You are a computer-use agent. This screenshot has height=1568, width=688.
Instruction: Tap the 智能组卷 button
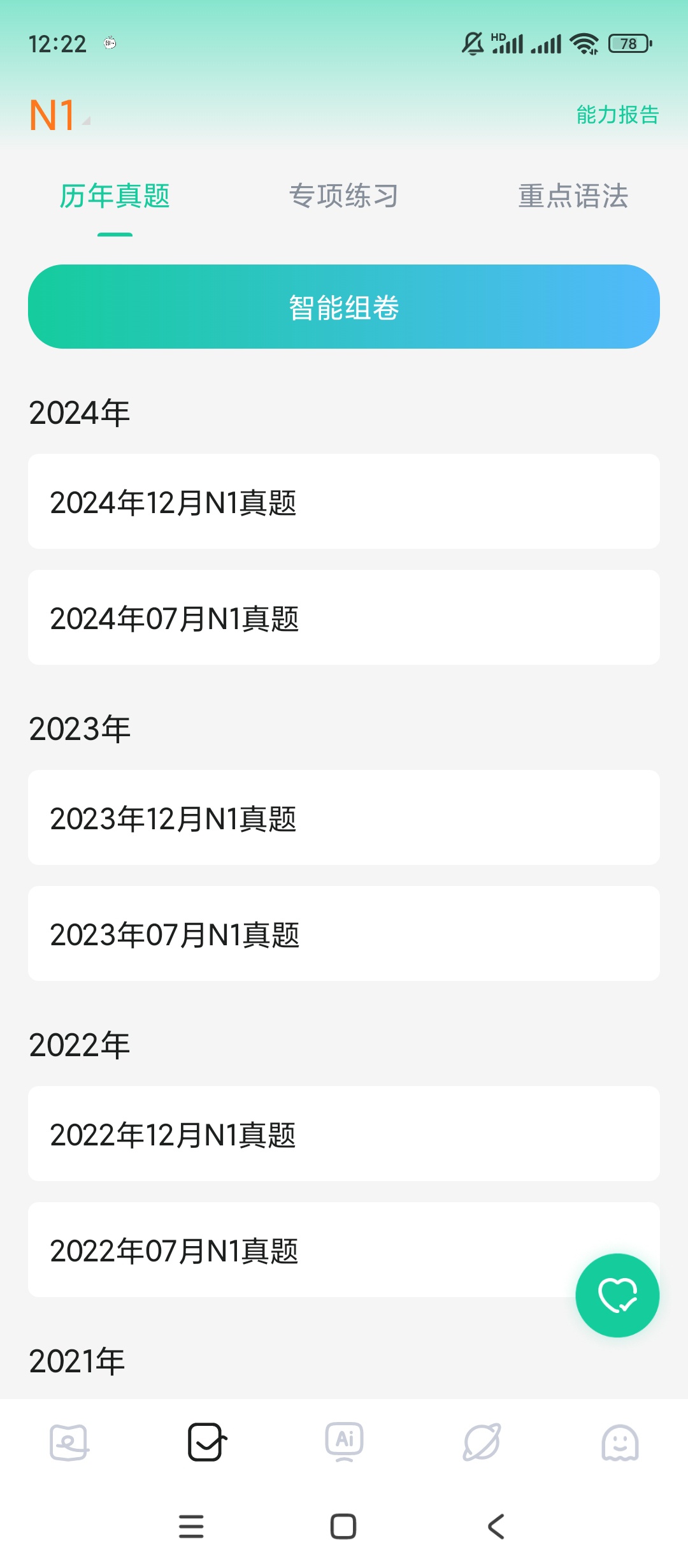(x=344, y=307)
